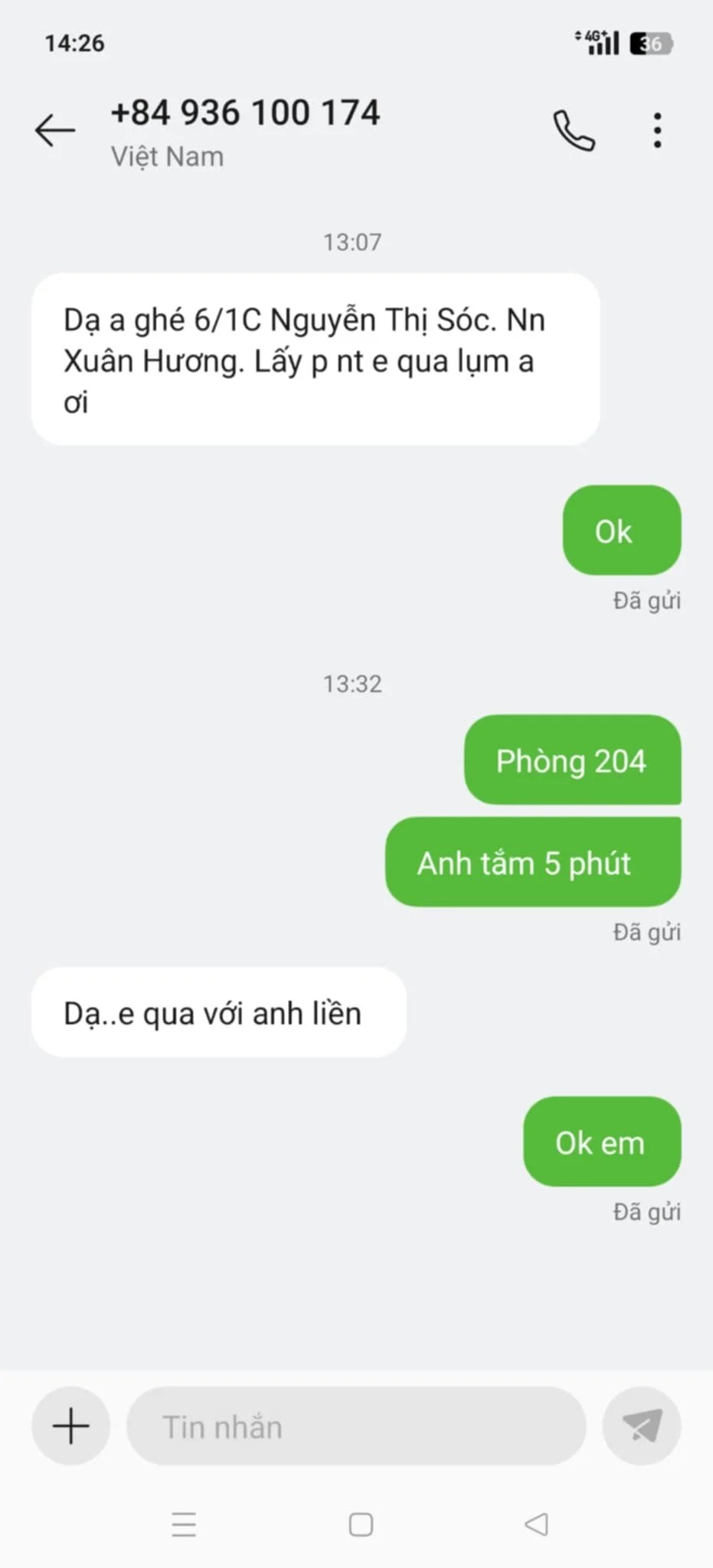Open the plus attachment button

[71, 1426]
